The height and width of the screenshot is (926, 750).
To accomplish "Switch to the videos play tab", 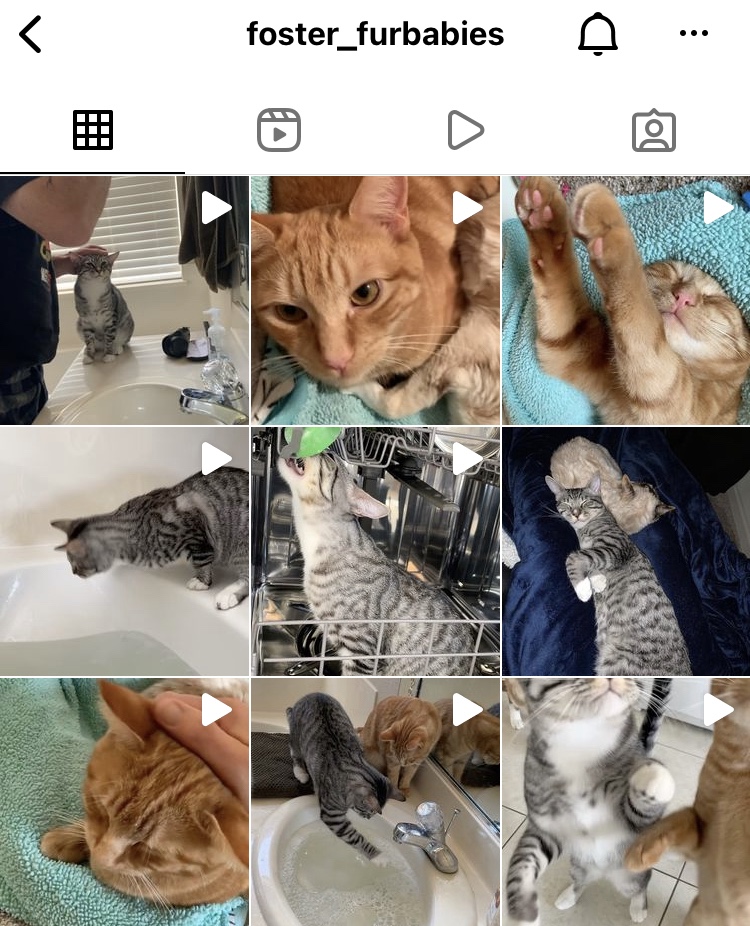I will click(465, 130).
